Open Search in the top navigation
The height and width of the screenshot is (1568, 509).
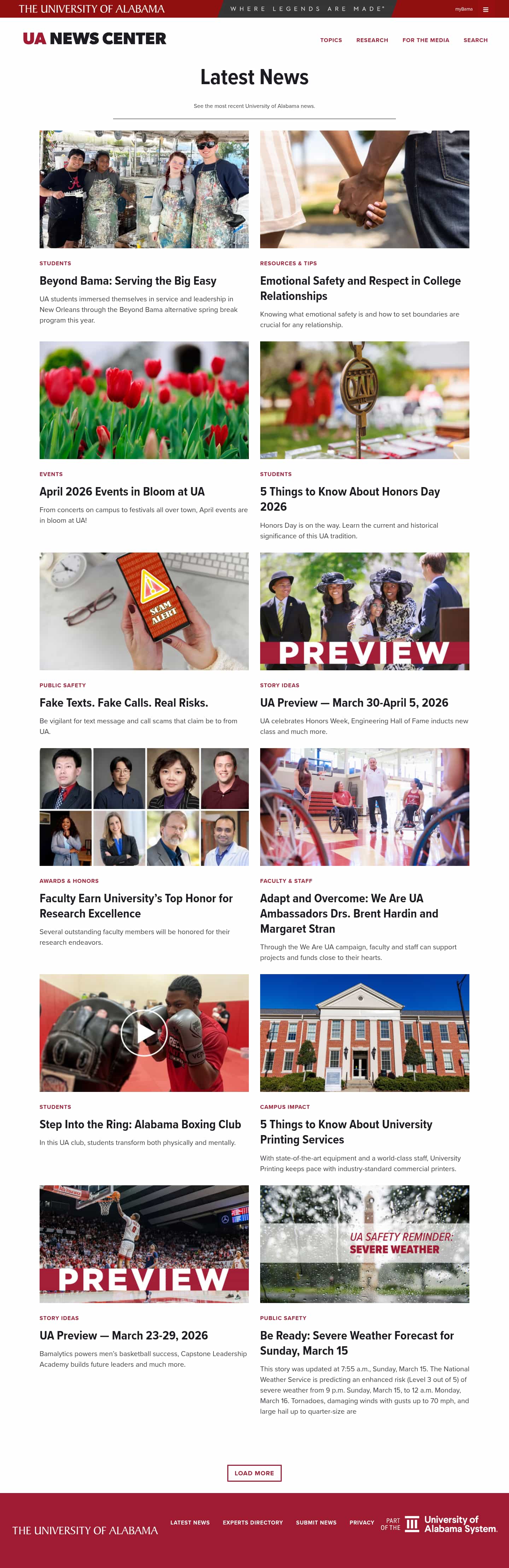tap(475, 40)
